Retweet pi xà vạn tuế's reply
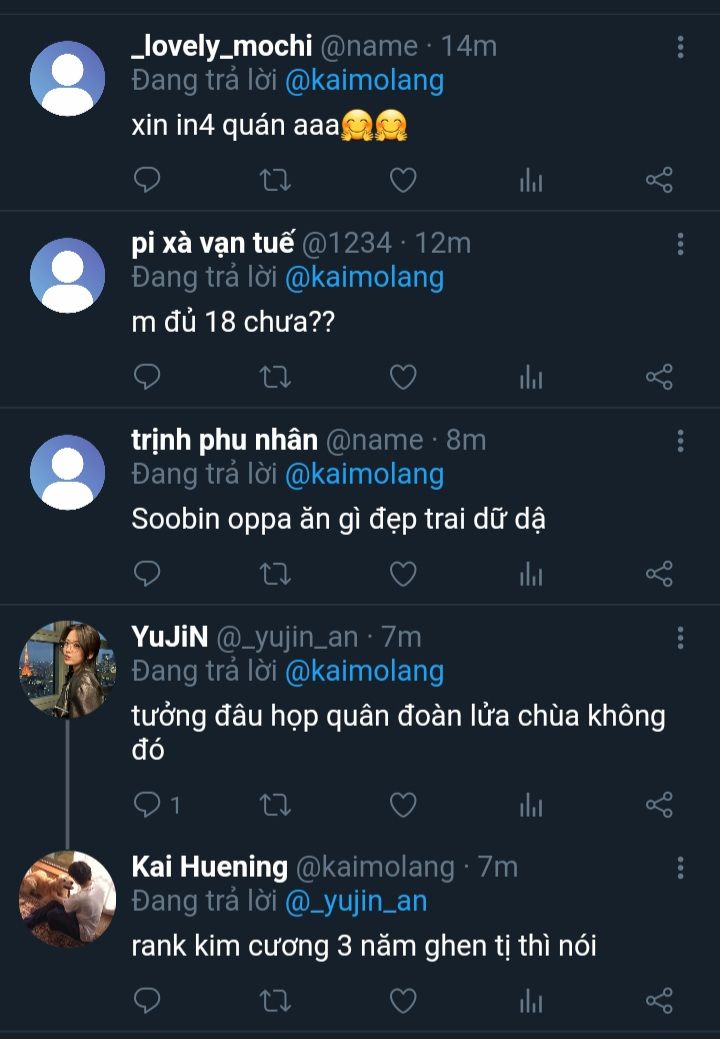720x1039 pixels. point(275,377)
